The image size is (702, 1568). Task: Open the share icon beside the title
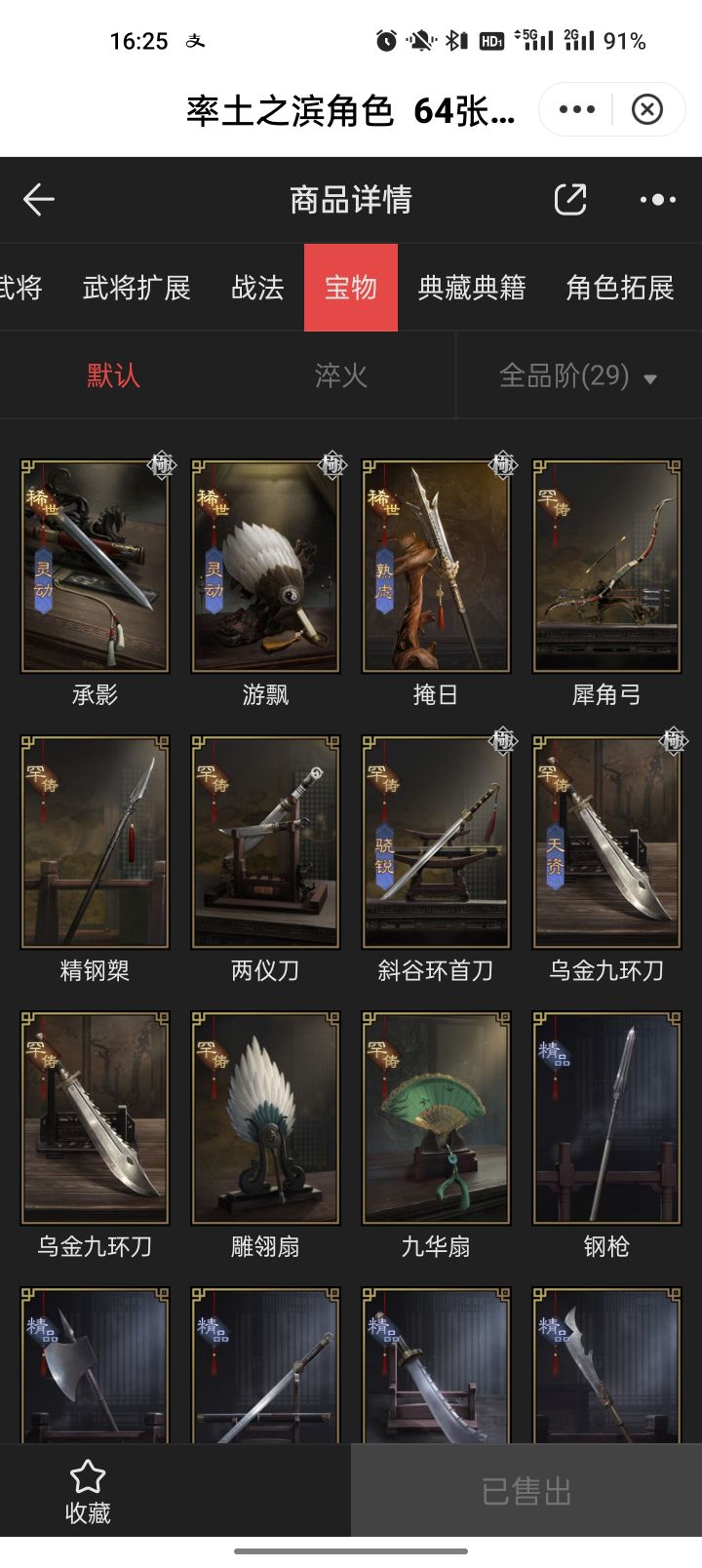570,199
